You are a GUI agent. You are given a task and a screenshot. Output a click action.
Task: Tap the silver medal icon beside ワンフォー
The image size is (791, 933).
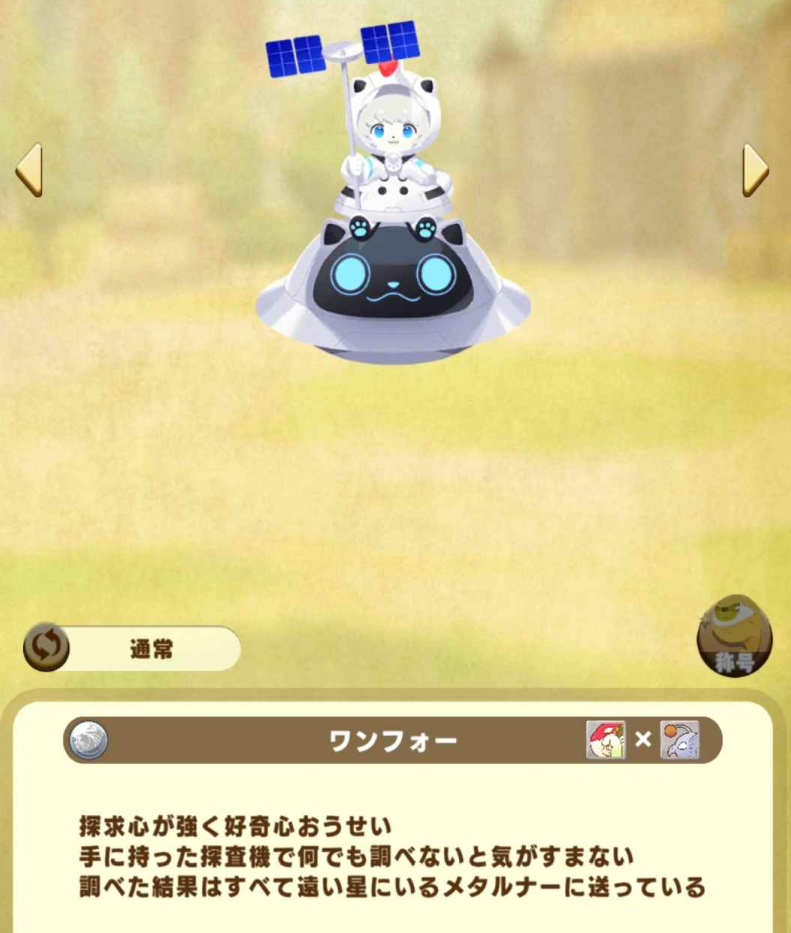pos(88,740)
